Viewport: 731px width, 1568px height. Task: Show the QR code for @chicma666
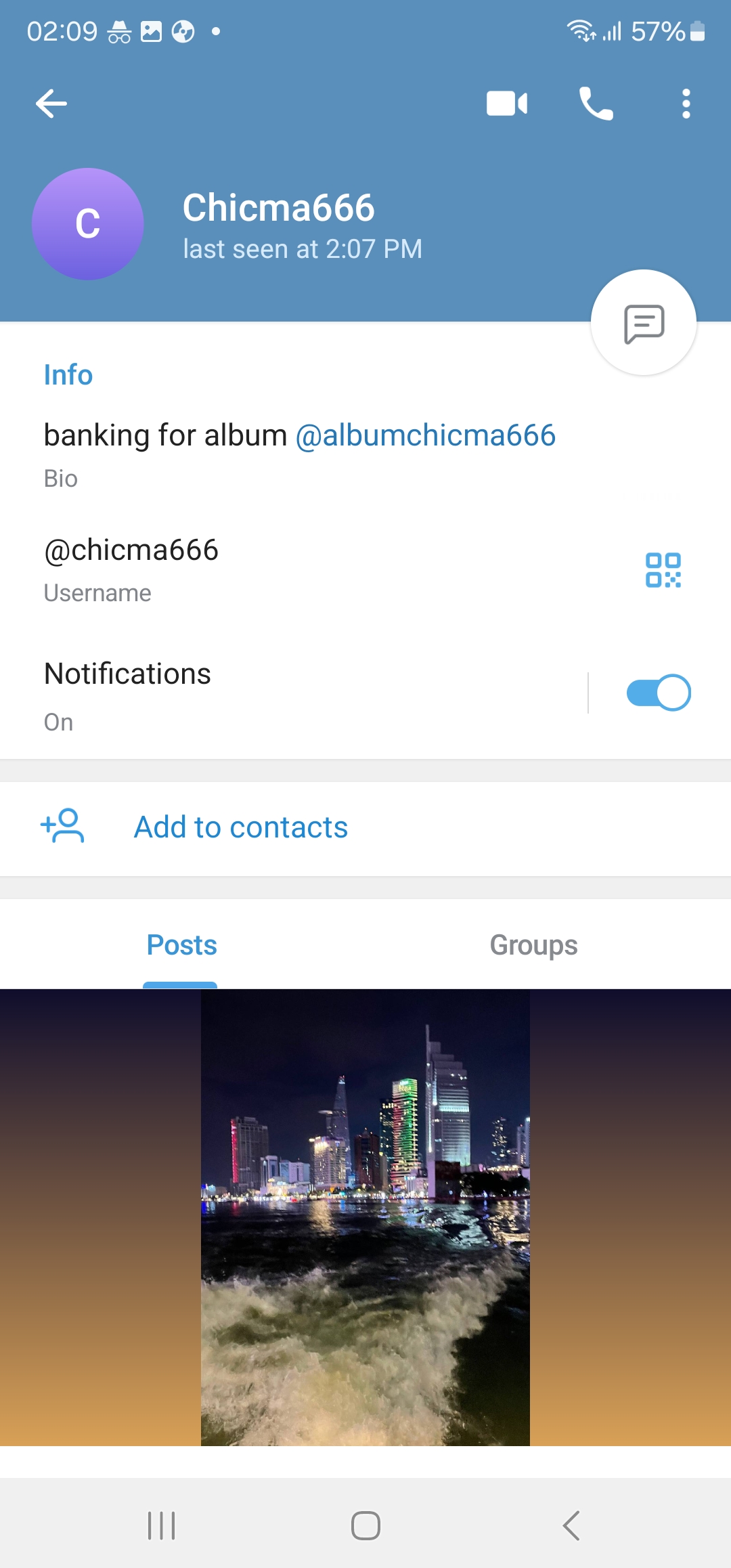pos(663,570)
